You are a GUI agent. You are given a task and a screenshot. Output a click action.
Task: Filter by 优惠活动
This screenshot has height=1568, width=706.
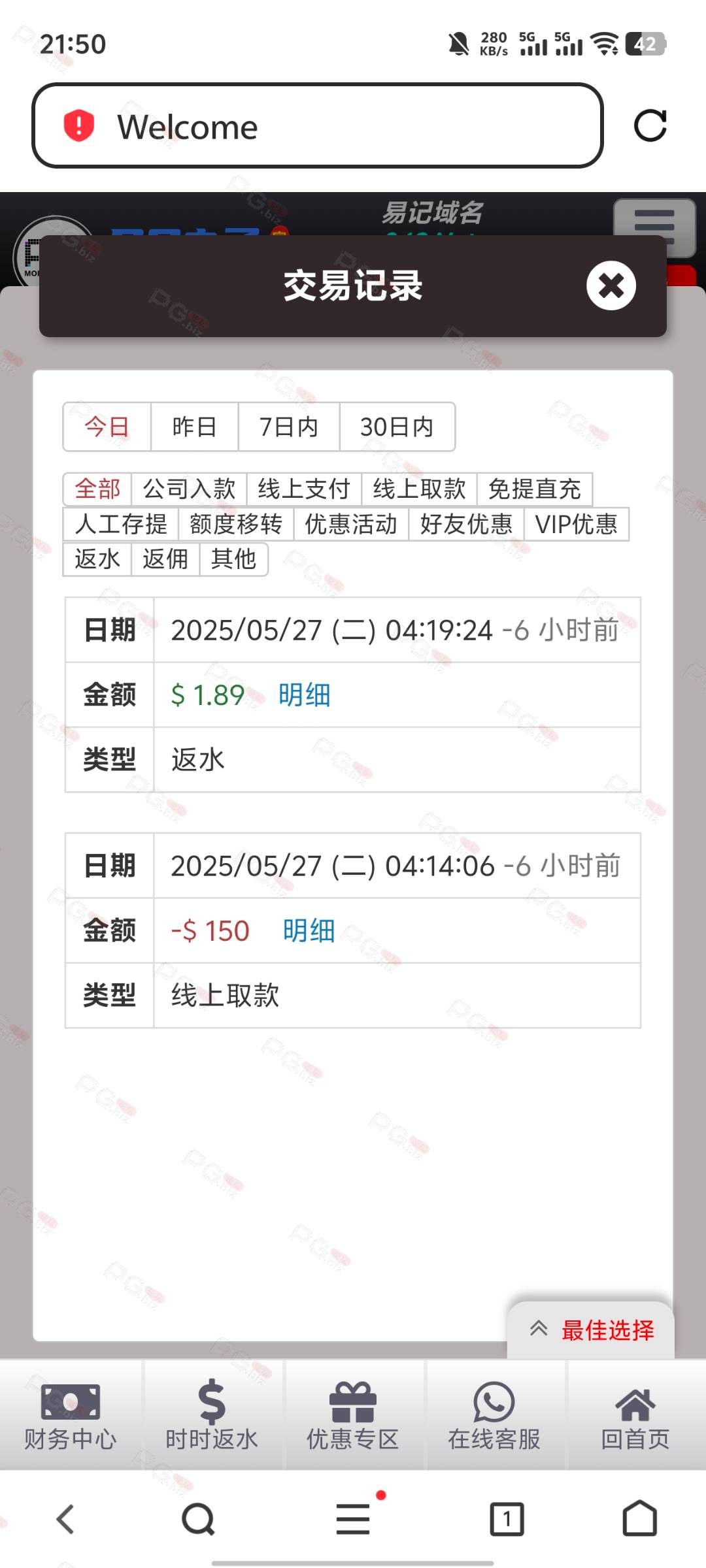pos(351,524)
